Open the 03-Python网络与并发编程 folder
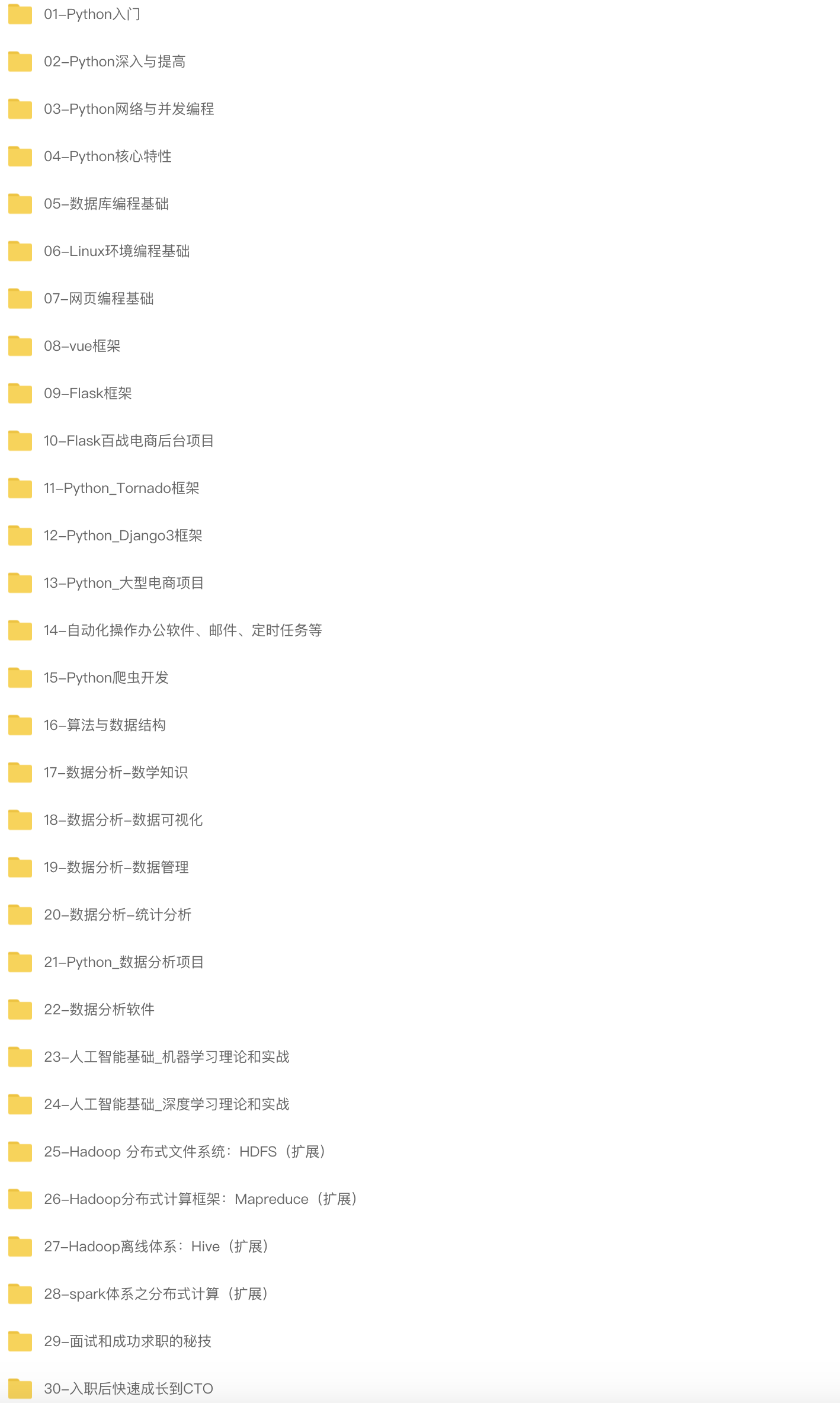Image resolution: width=840 pixels, height=1403 pixels. pos(129,109)
